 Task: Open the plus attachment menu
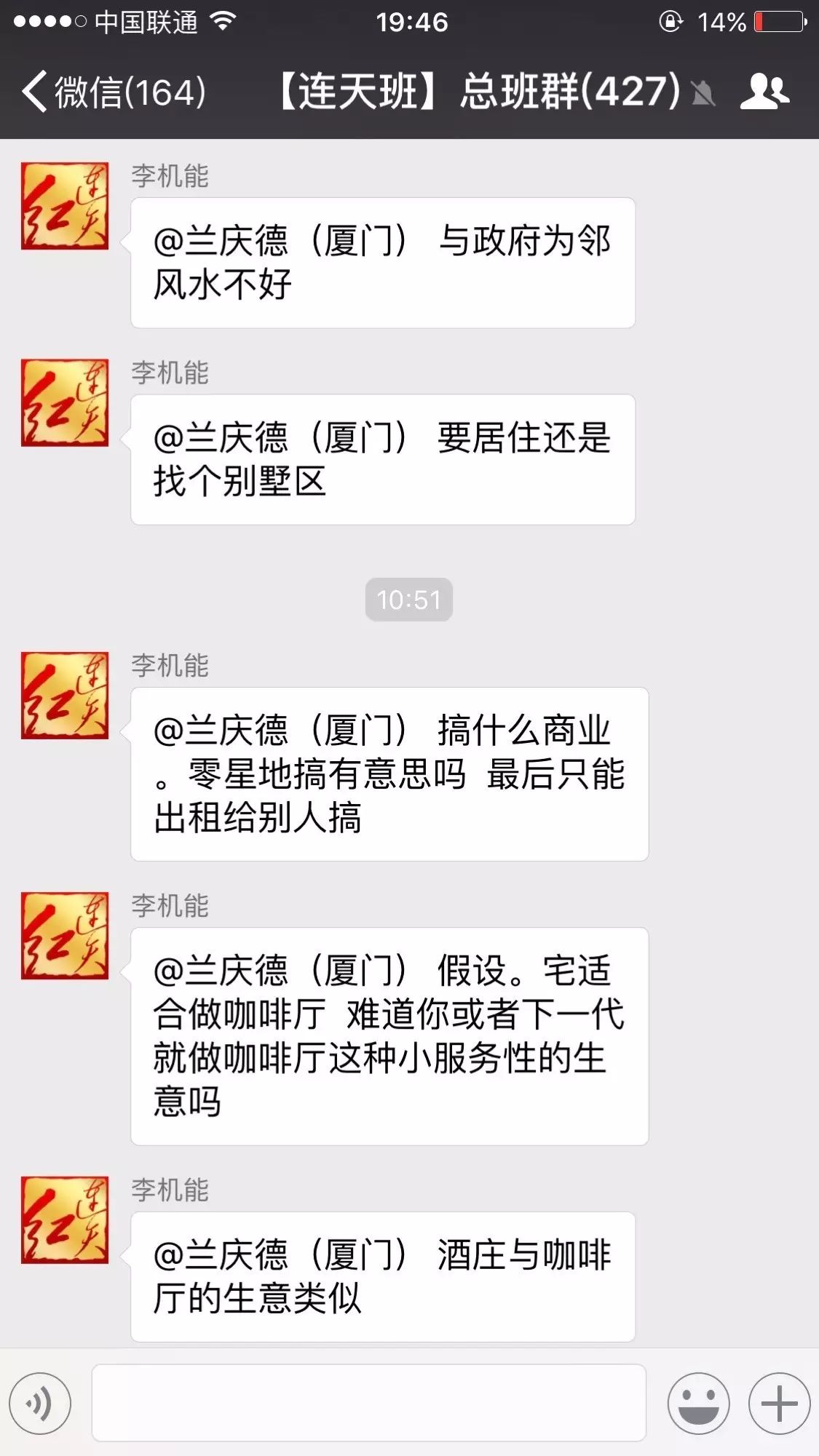click(x=779, y=1403)
